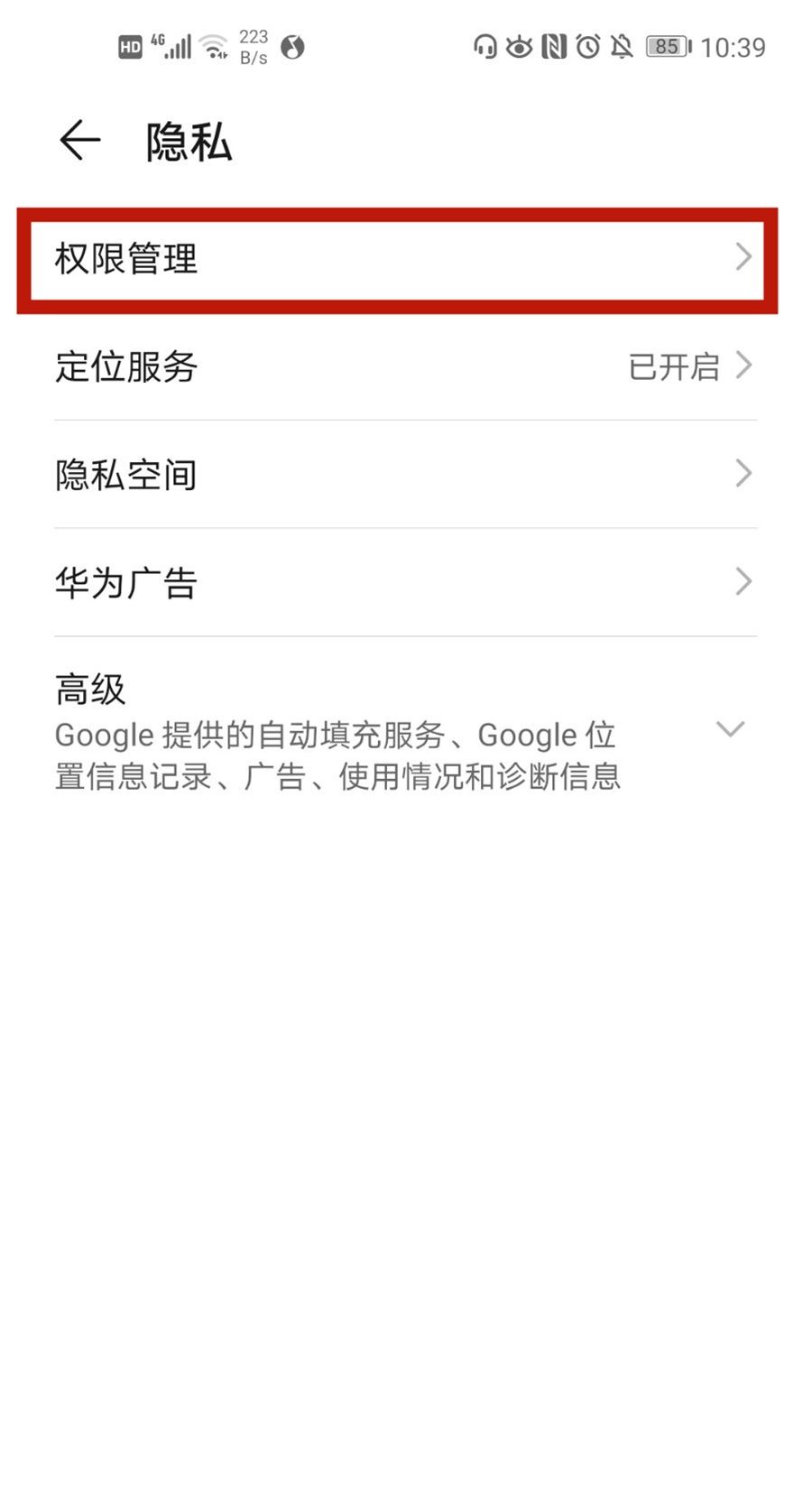Tap the headphones icon in status bar

[487, 47]
